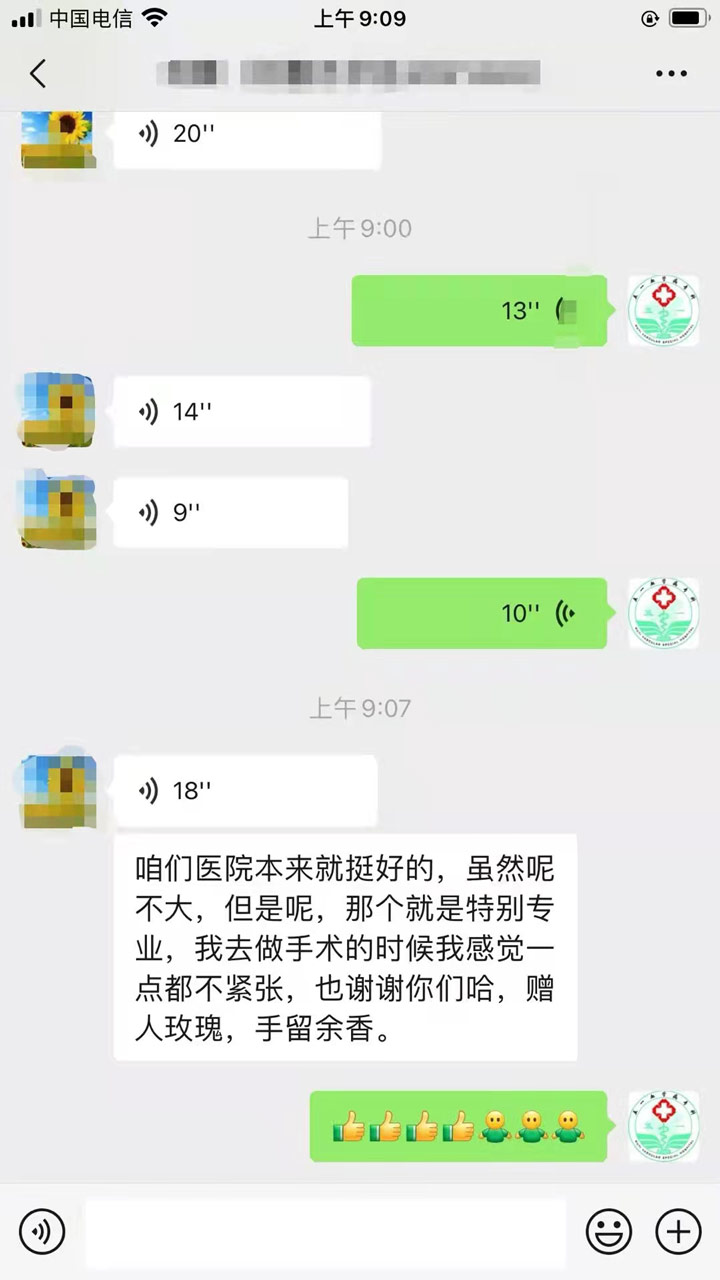Open the emoji picker
Image resolution: width=720 pixels, height=1280 pixels.
tap(608, 1229)
